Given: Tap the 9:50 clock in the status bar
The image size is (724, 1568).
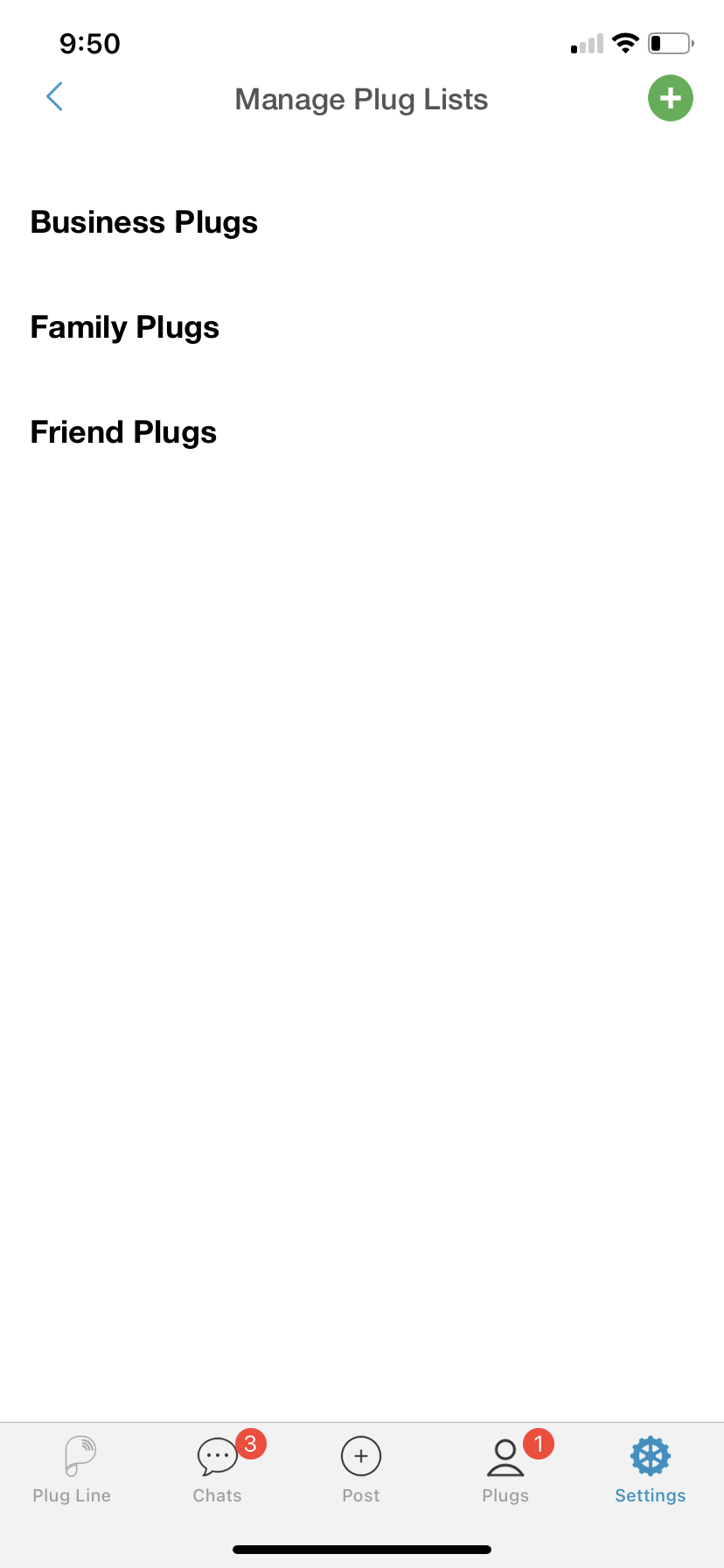Looking at the screenshot, I should (x=90, y=43).
